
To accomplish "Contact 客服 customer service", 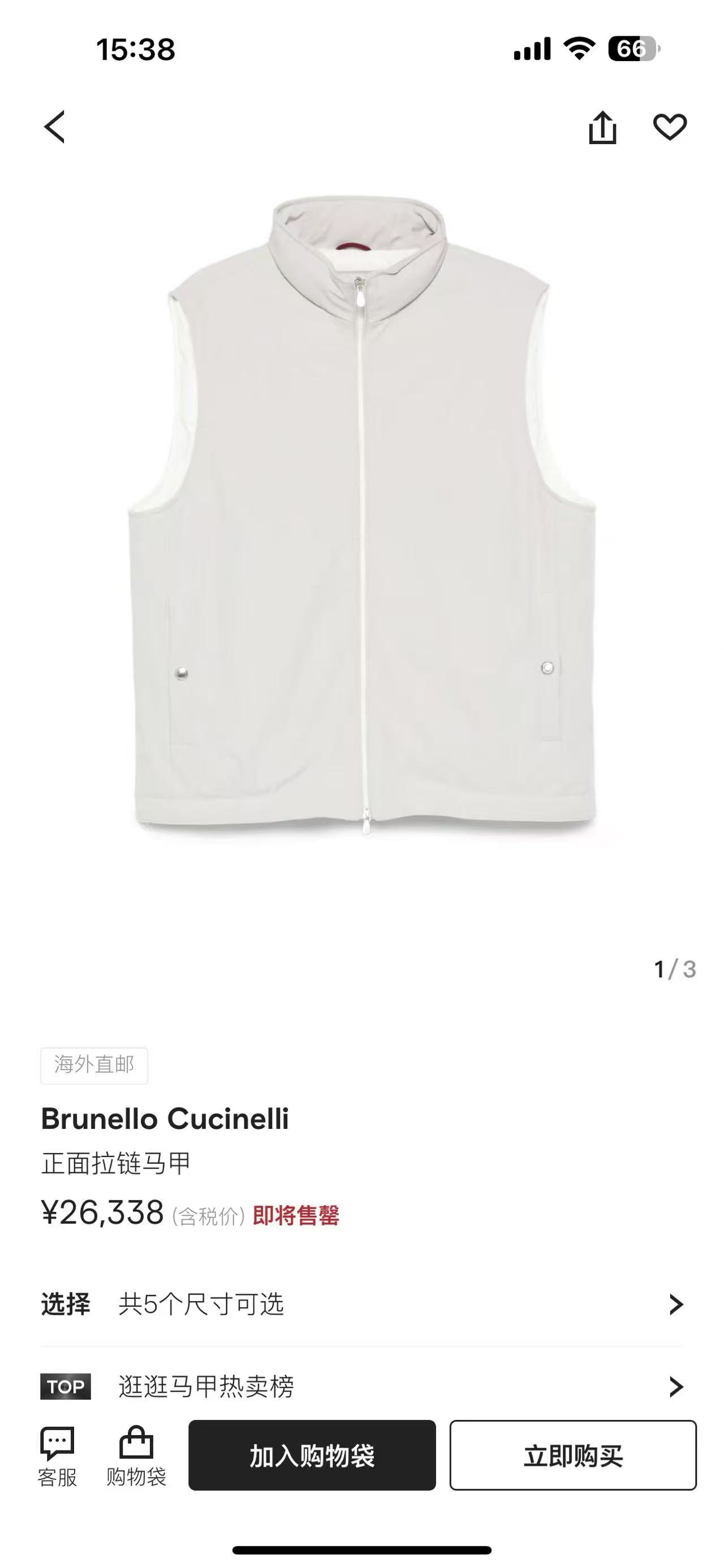I will (x=57, y=1456).
